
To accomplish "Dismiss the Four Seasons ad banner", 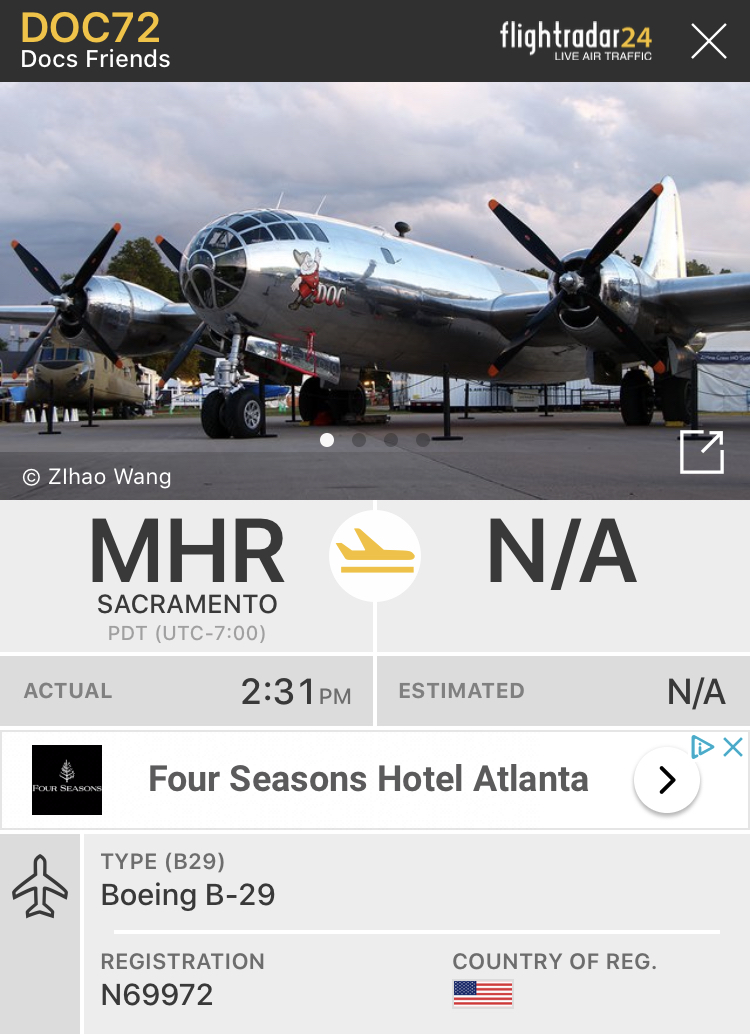I will 733,747.
